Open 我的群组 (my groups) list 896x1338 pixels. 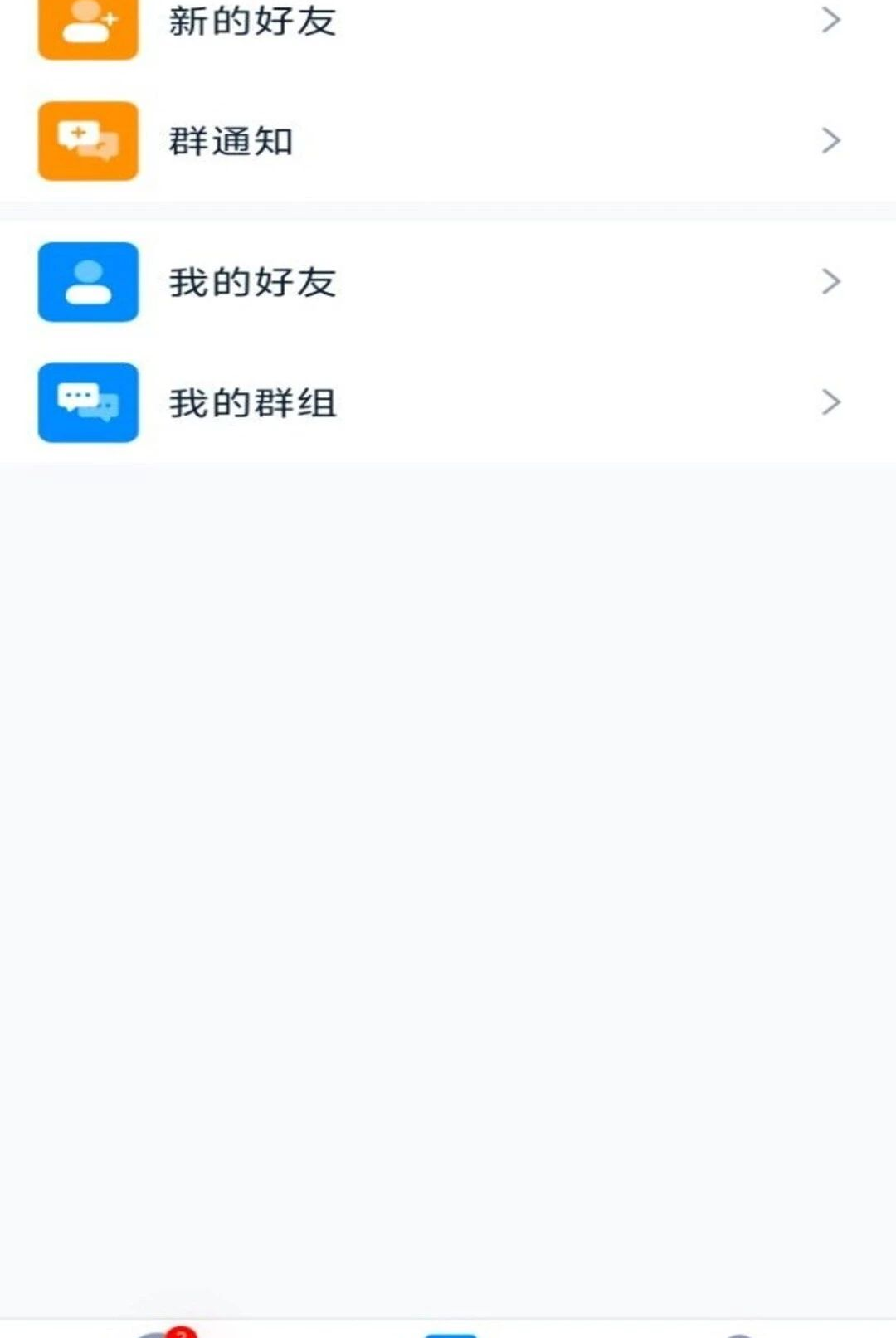point(448,402)
